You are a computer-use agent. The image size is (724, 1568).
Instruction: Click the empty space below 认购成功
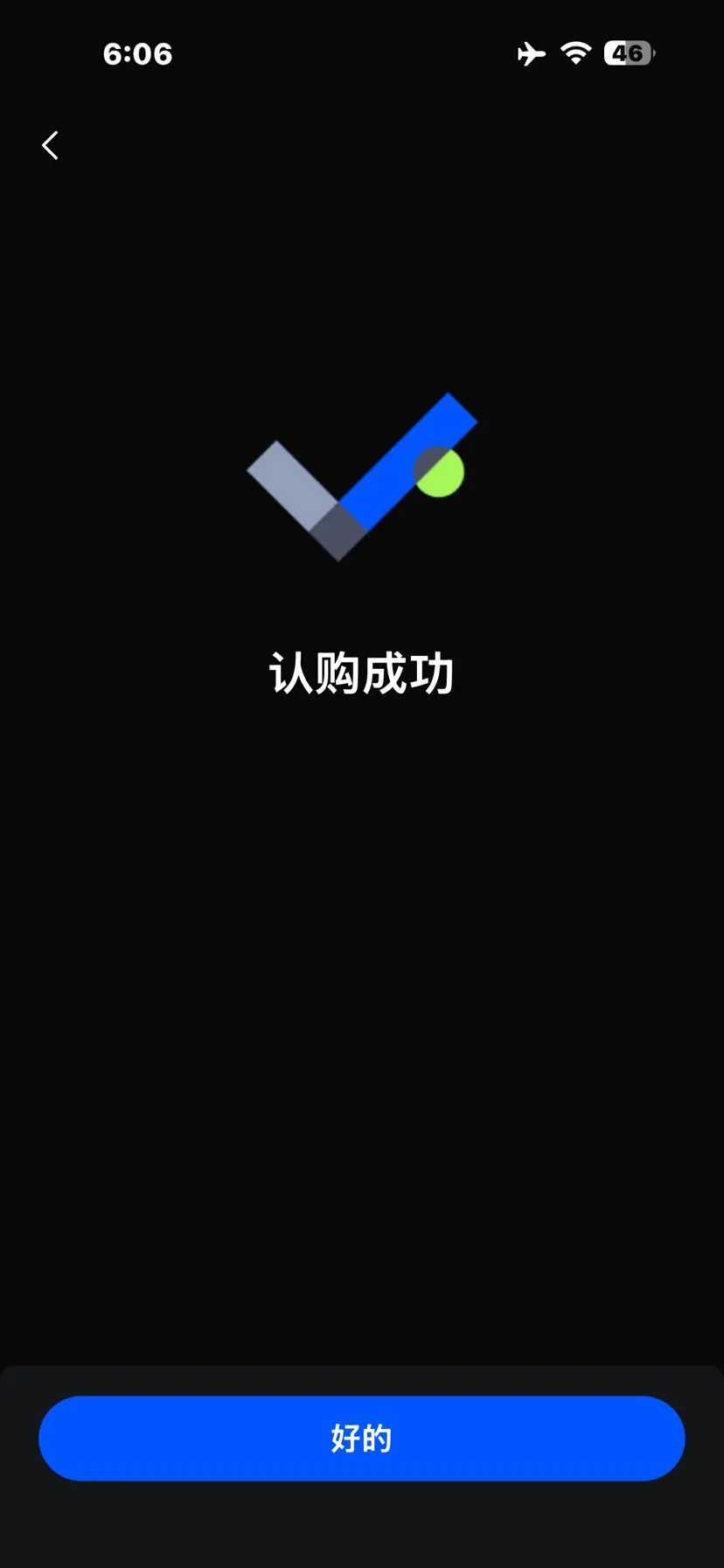click(x=362, y=962)
